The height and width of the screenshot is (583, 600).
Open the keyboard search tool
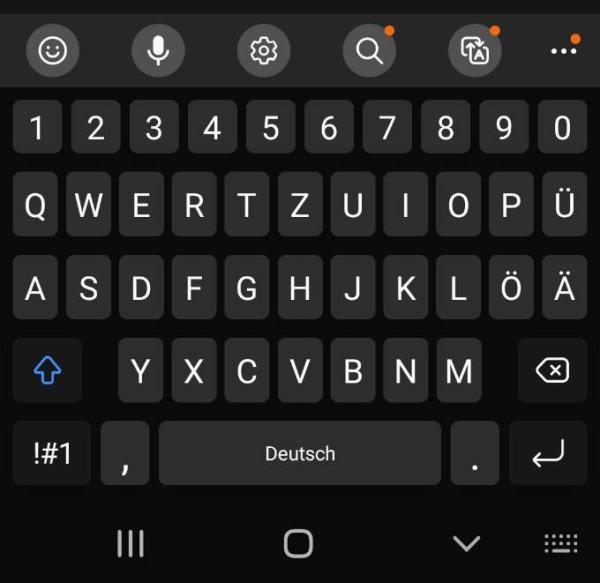click(x=369, y=50)
